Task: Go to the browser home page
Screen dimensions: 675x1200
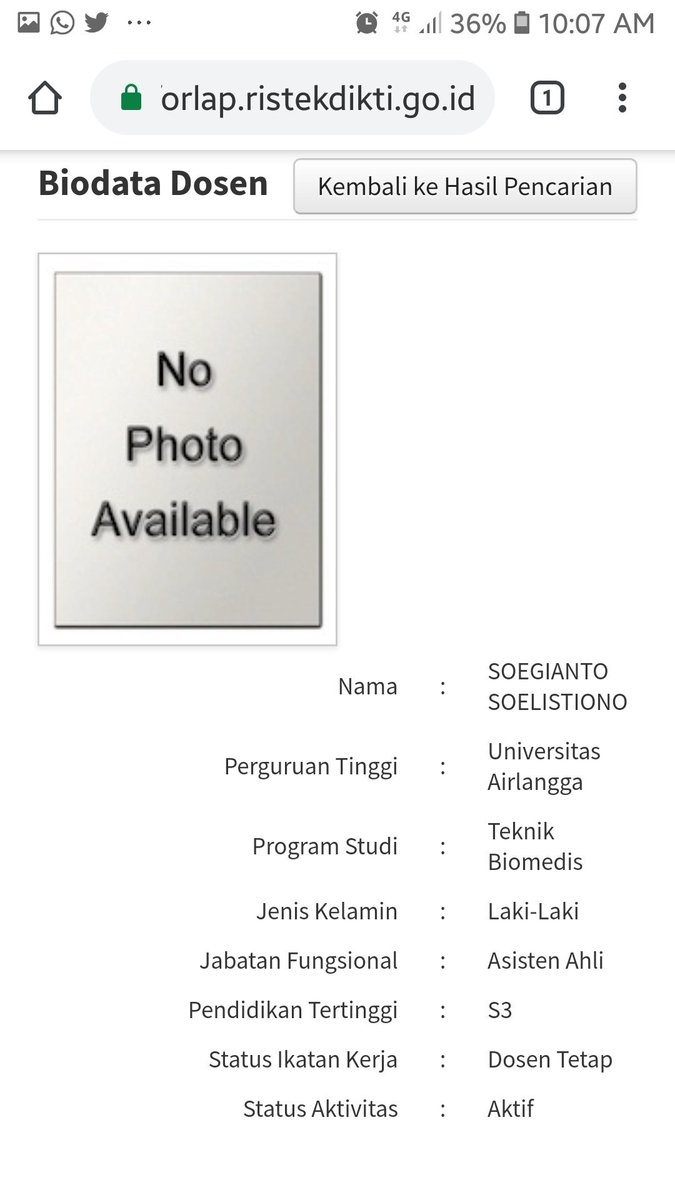Action: [45, 98]
